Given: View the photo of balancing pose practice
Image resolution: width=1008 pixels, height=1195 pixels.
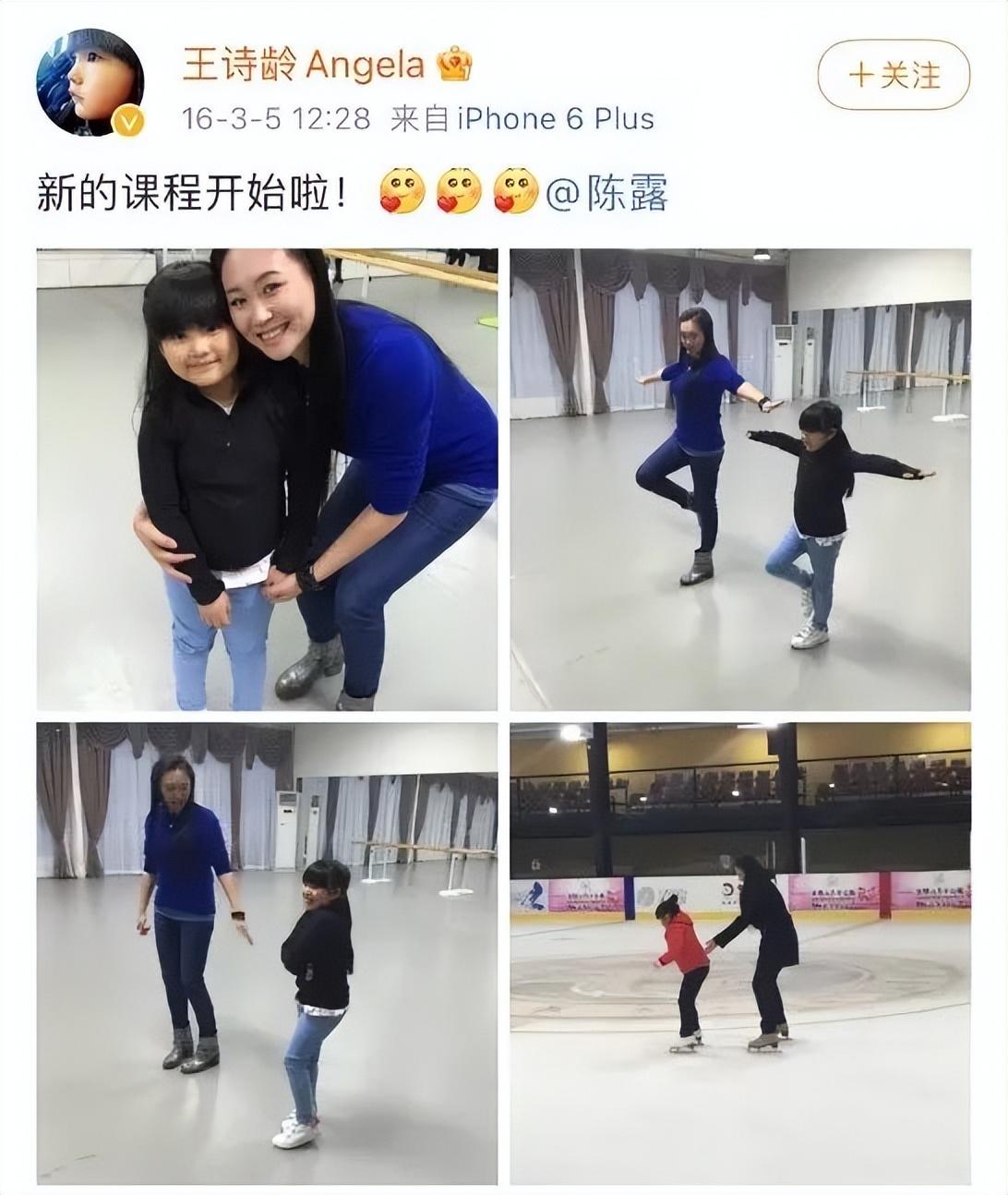Looking at the screenshot, I should pyautogui.click(x=739, y=479).
